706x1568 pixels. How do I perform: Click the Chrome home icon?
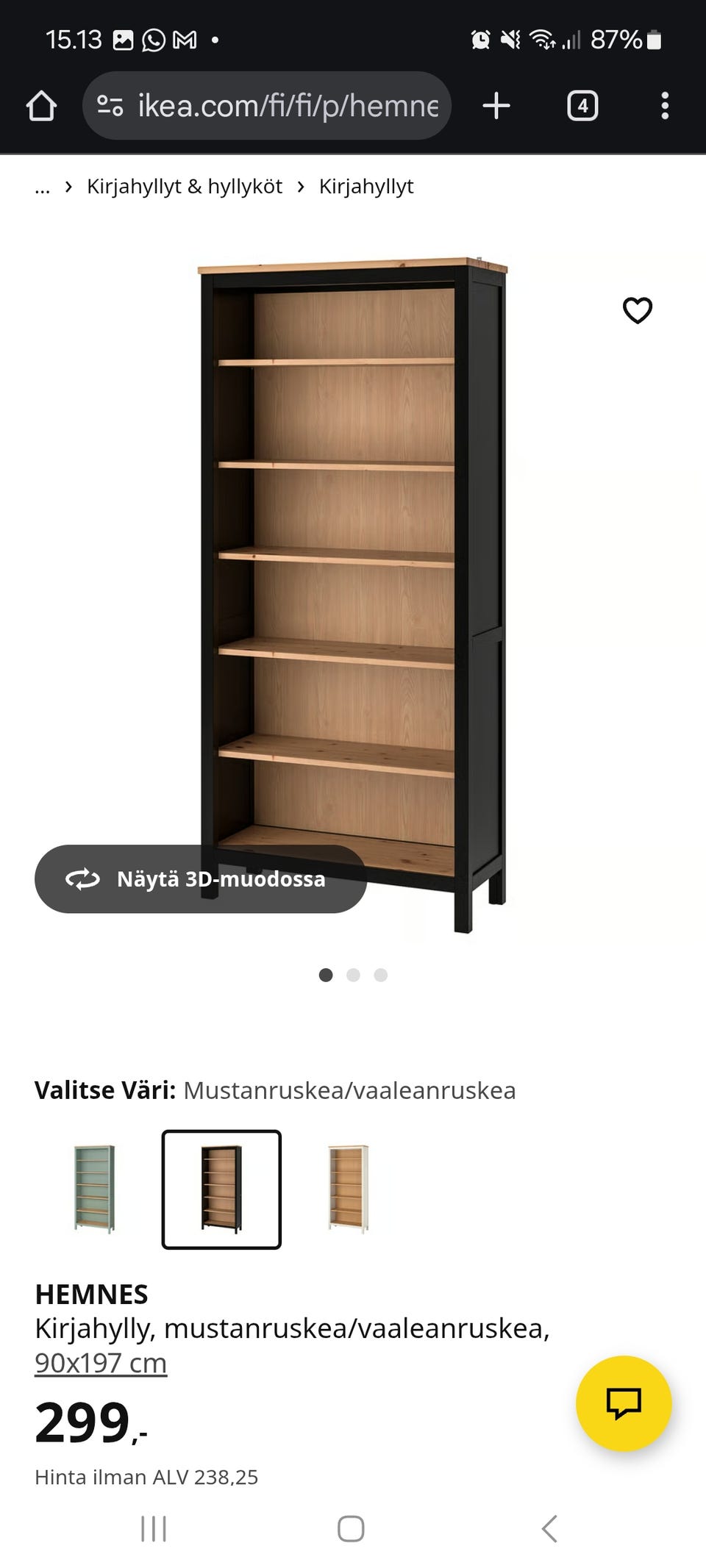(x=42, y=104)
